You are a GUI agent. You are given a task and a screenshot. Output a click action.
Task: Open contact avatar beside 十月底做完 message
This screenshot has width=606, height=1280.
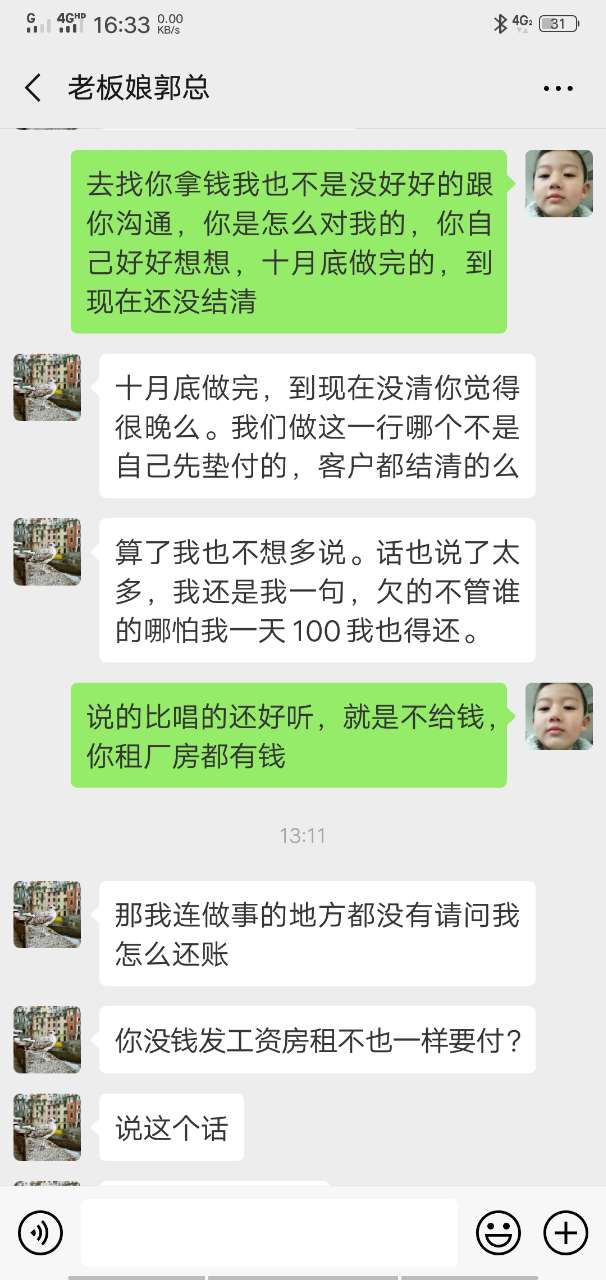(x=46, y=387)
